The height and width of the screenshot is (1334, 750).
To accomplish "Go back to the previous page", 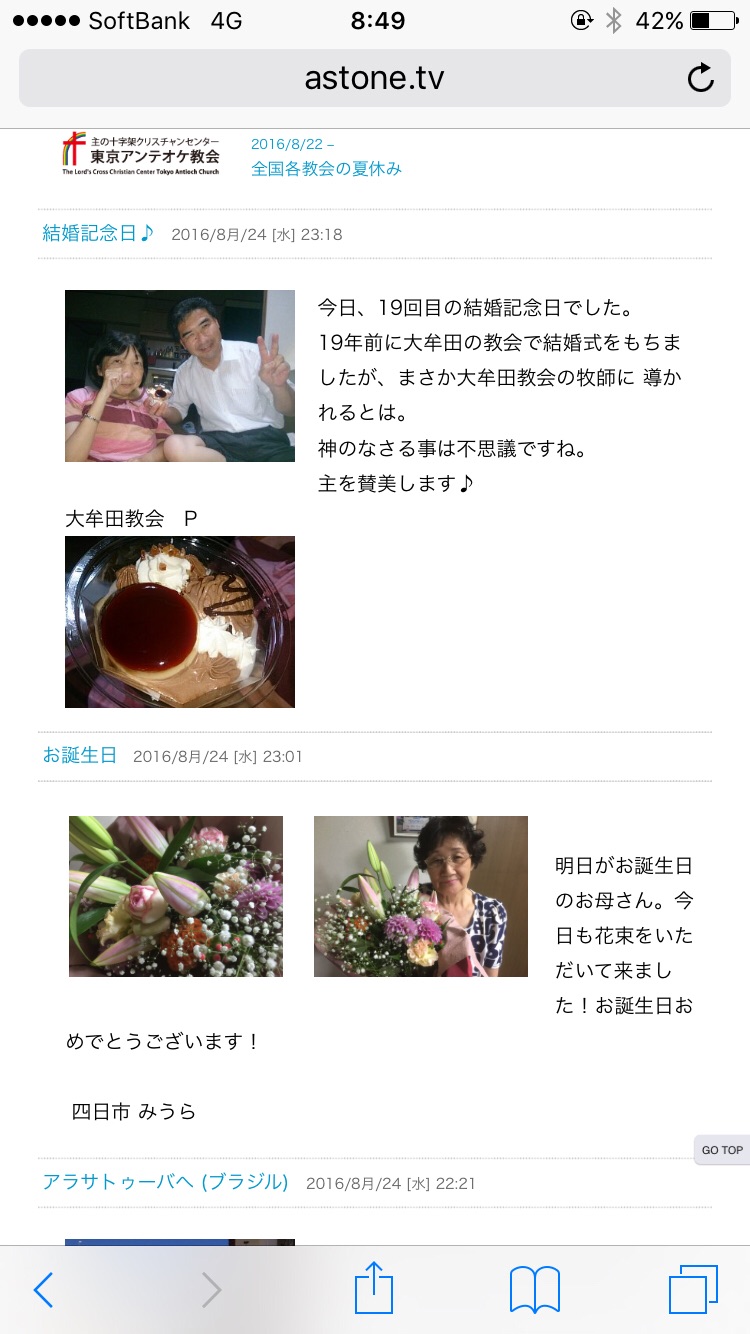I will (x=43, y=1290).
